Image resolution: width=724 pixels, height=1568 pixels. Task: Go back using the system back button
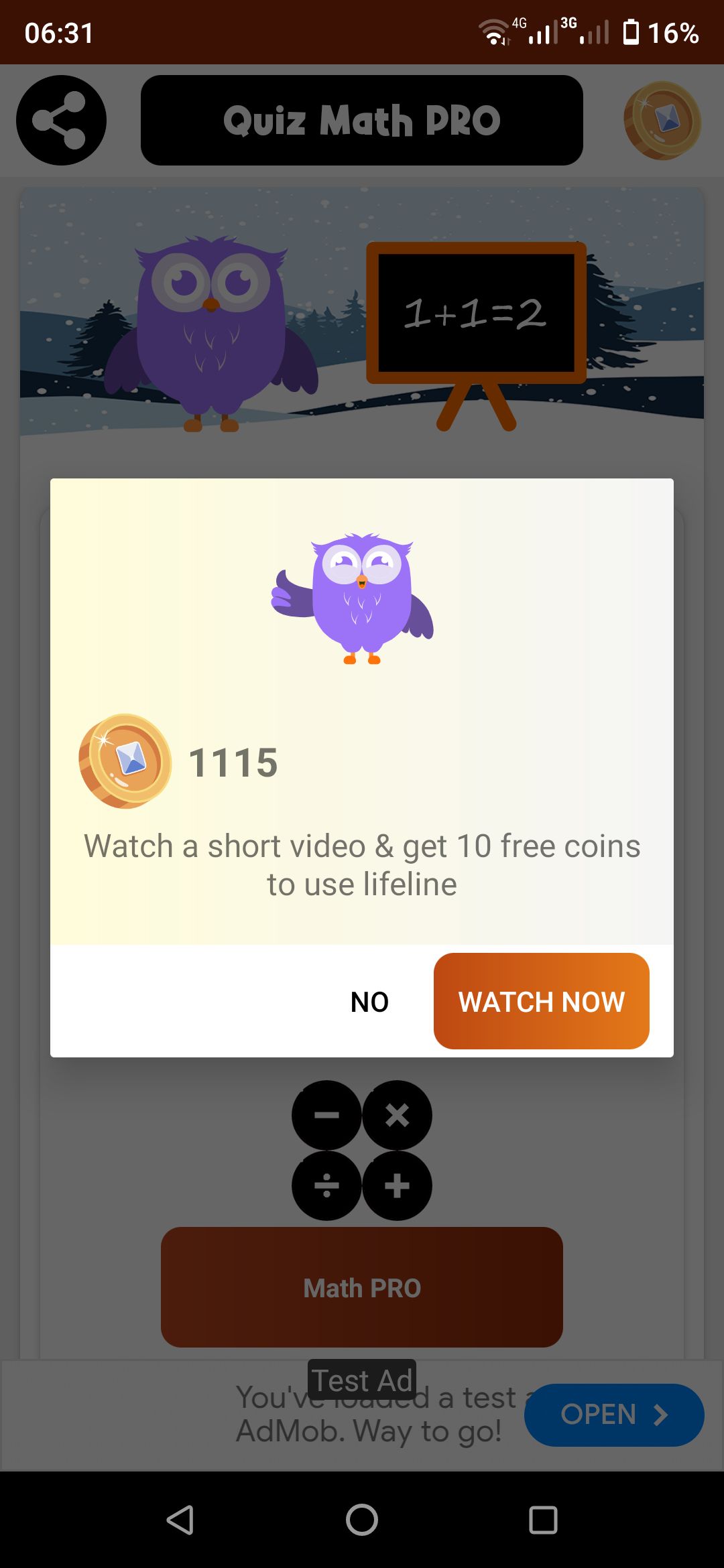[x=180, y=1520]
